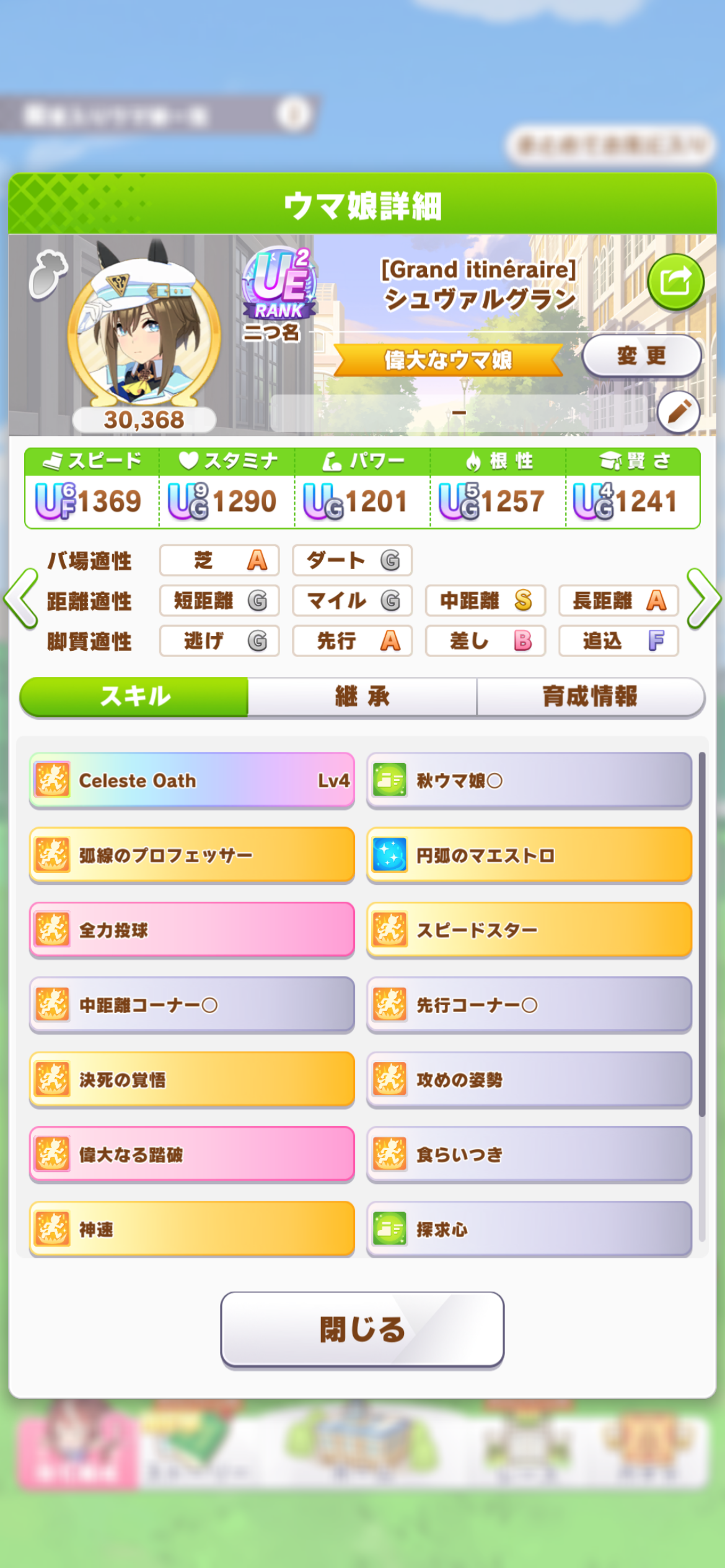Switch to the 継承 tab

(x=362, y=697)
